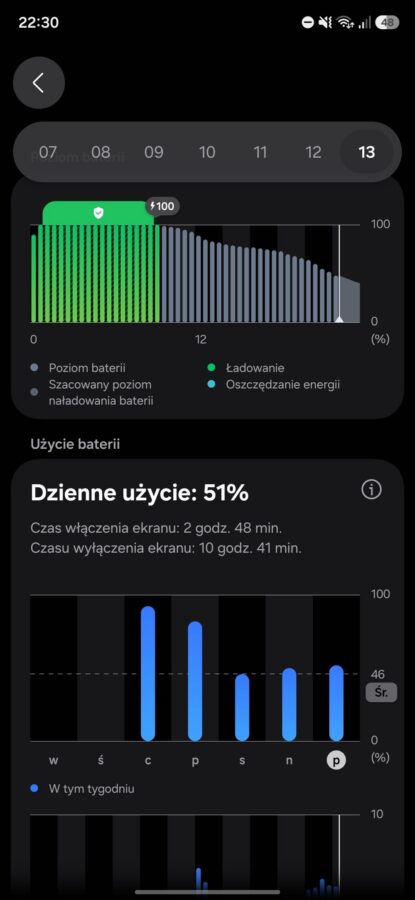Image resolution: width=415 pixels, height=900 pixels.
Task: Select the usage bar for day 'n'
Action: pos(289,704)
